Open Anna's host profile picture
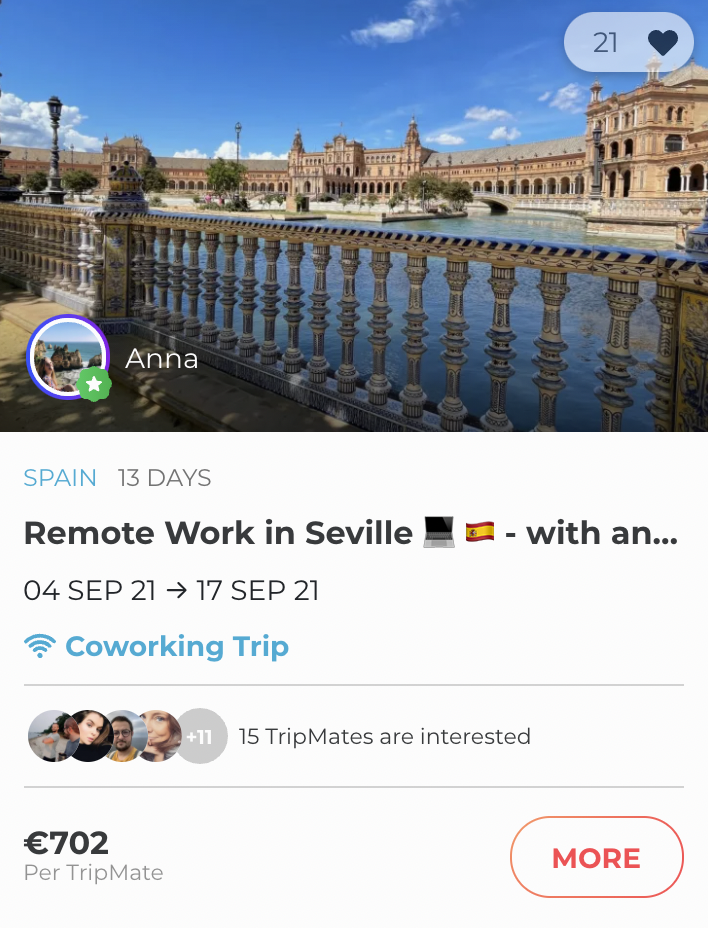Screen dimensions: 708x928 coord(68,357)
